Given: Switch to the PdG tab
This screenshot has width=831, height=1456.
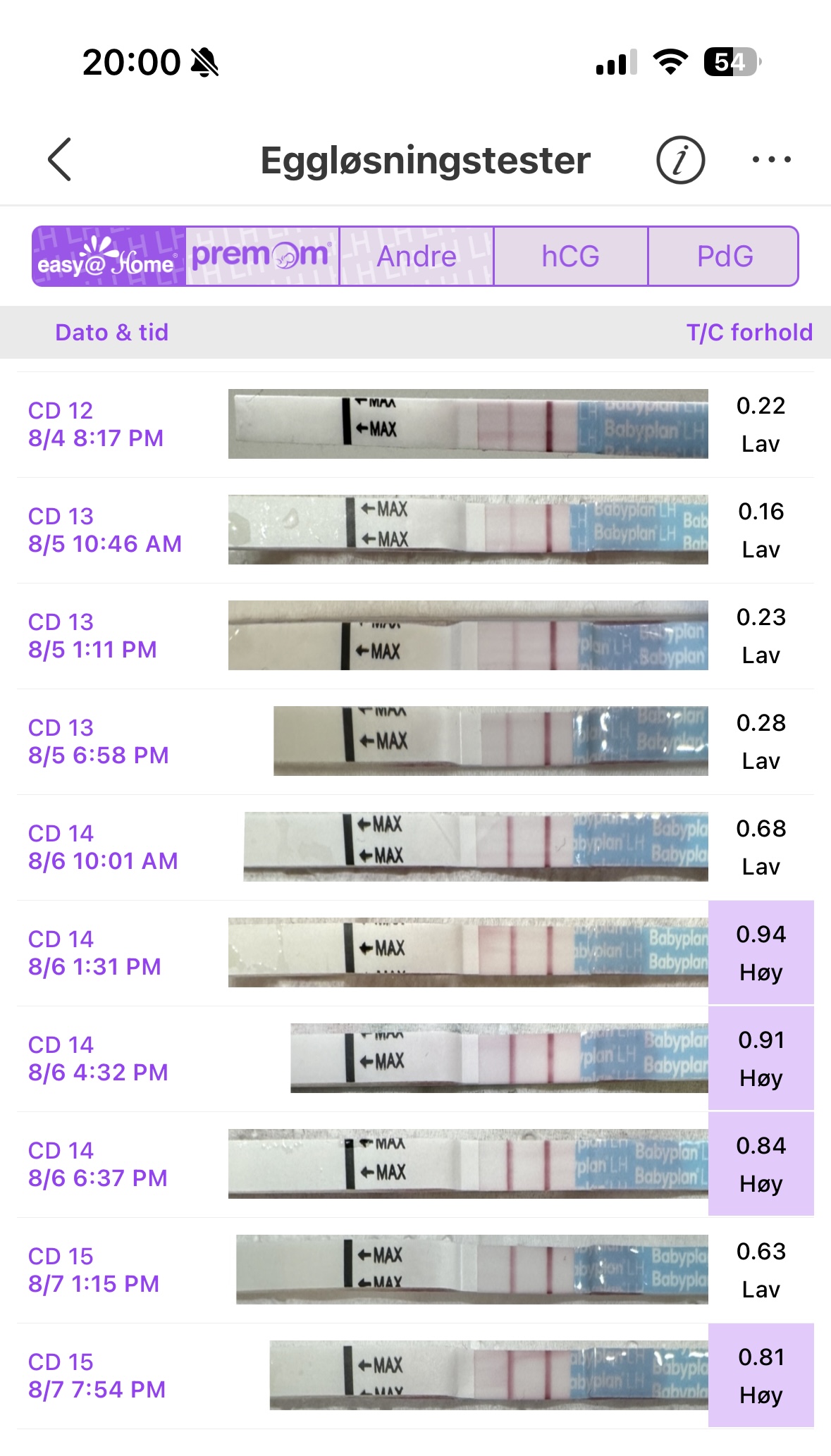Looking at the screenshot, I should 724,257.
